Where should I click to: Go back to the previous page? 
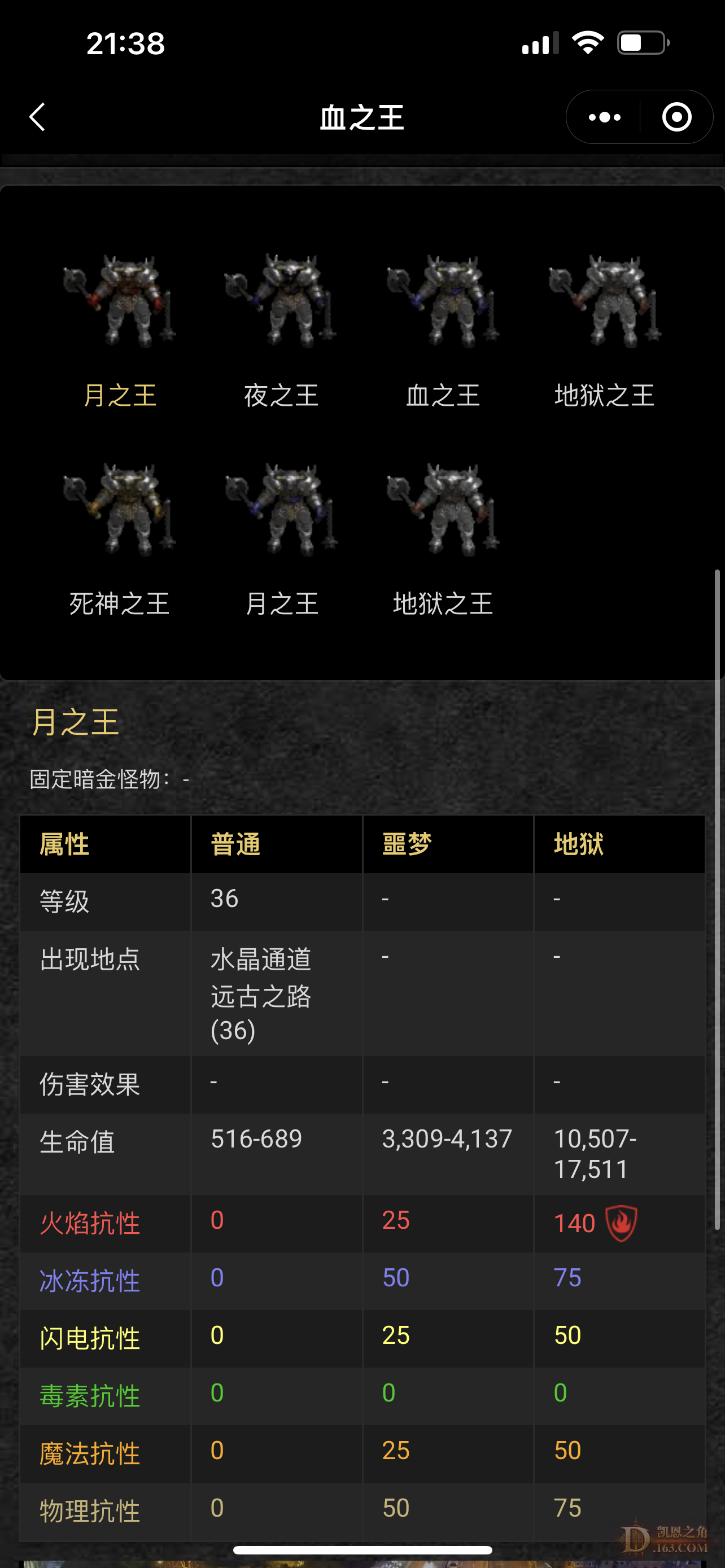click(38, 117)
